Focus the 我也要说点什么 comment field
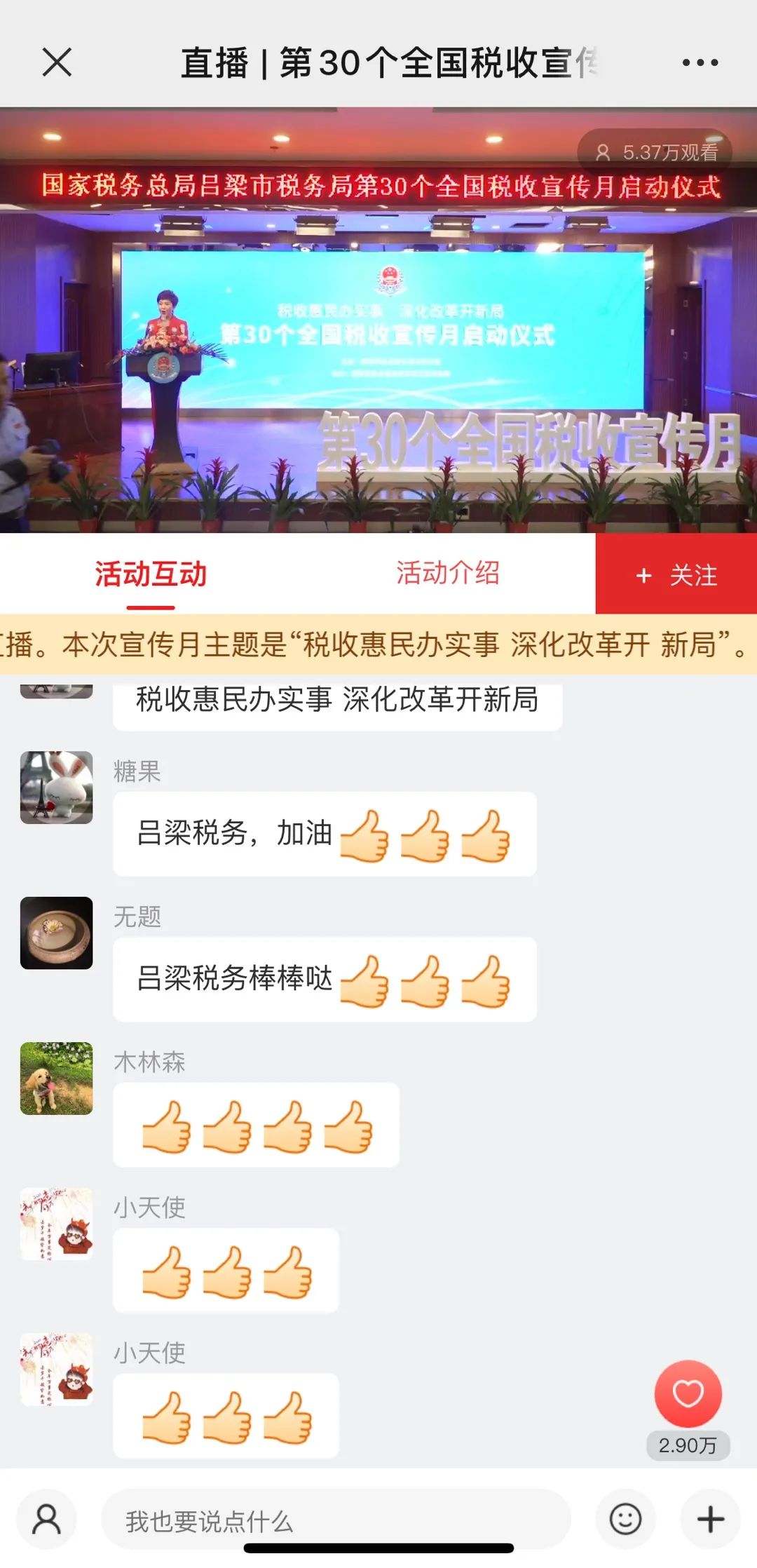 click(x=336, y=1520)
